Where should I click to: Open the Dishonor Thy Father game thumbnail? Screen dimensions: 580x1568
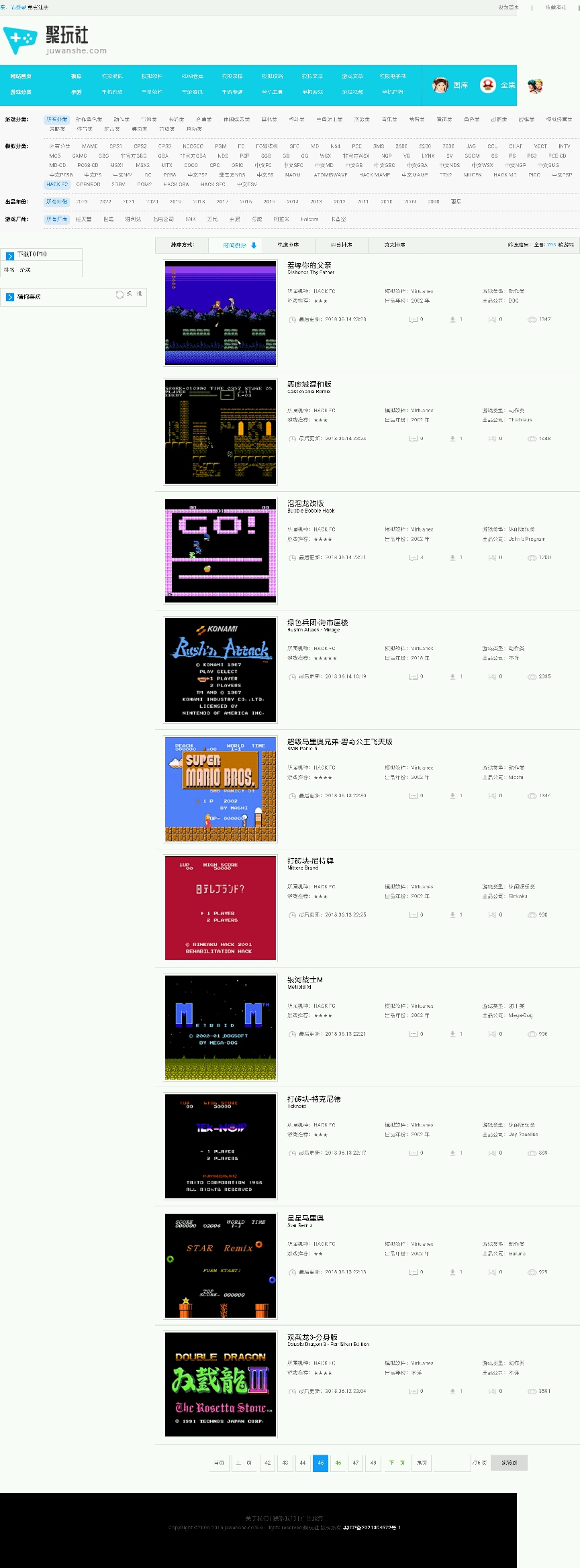[x=221, y=313]
